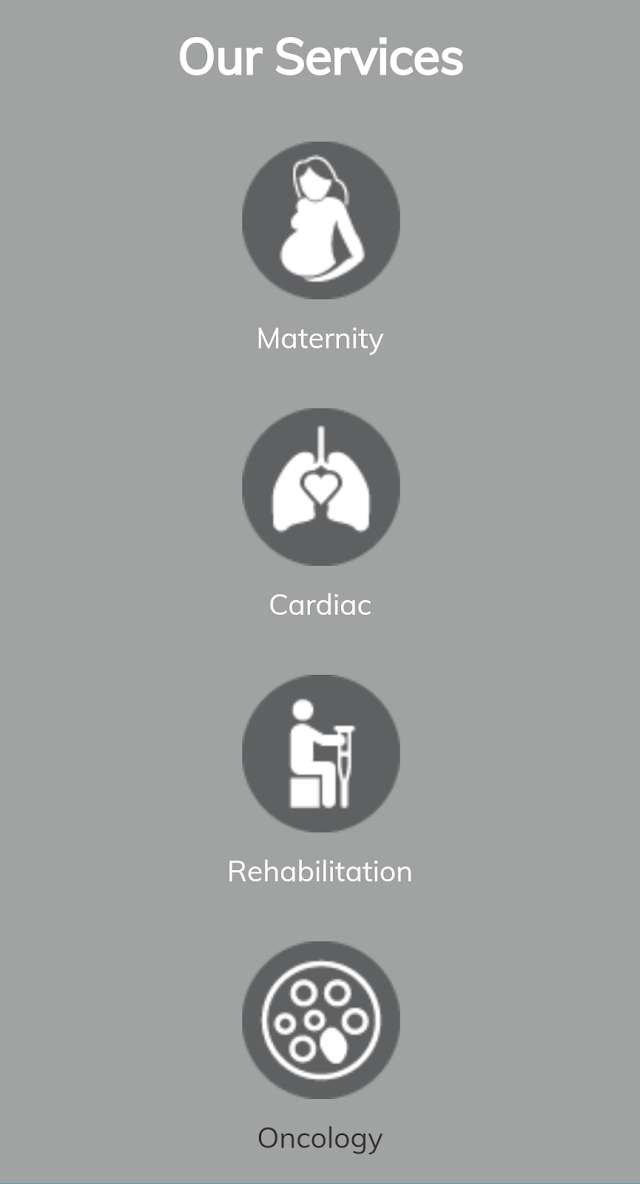
Task: Select the Cardiac service icon
Action: coord(320,487)
